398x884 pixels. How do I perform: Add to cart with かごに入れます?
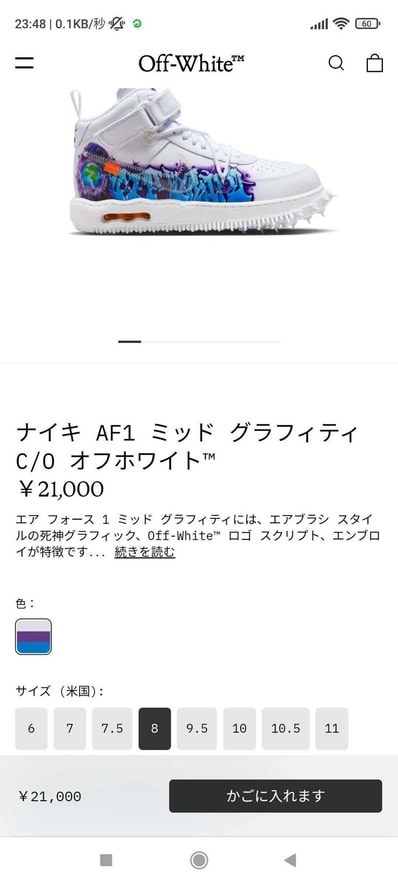coord(276,796)
